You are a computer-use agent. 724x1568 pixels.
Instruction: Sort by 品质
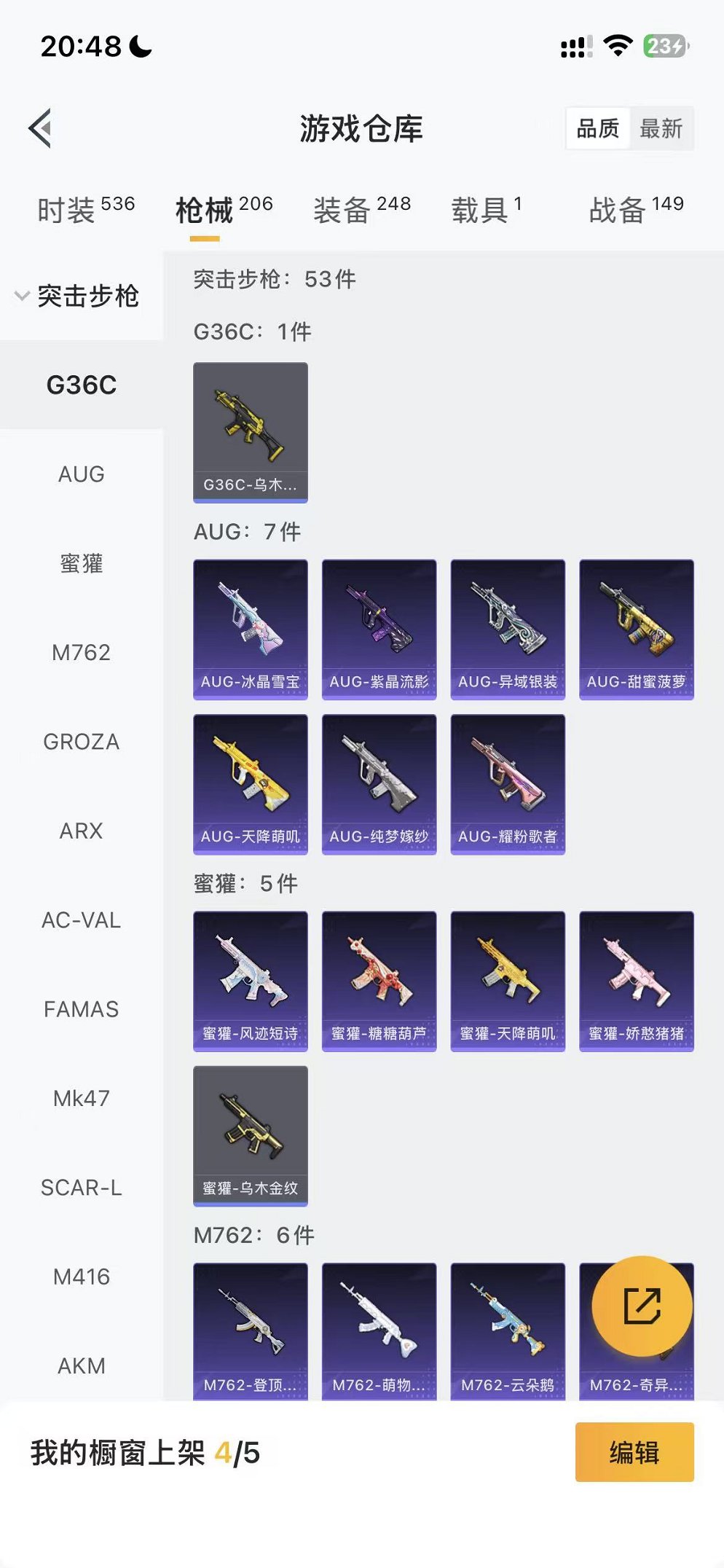click(597, 129)
